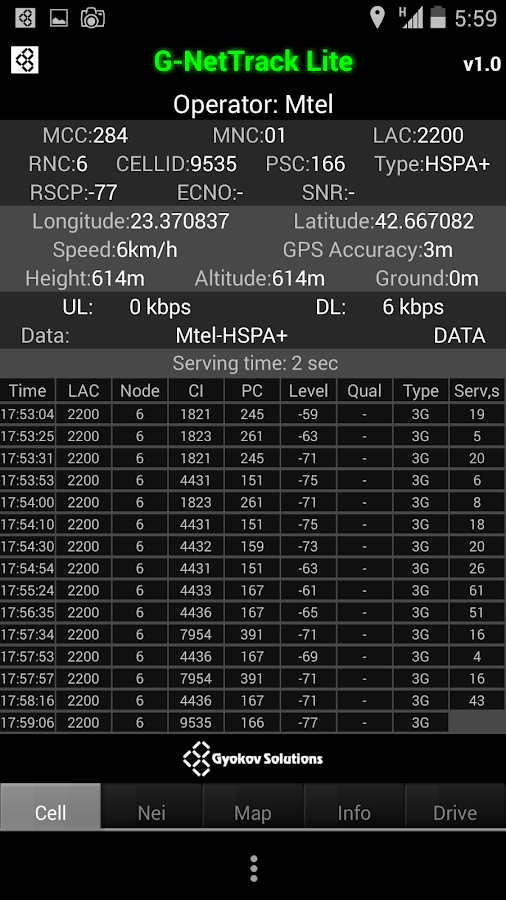Go to the Drive tab
This screenshot has width=506, height=900.
(456, 806)
